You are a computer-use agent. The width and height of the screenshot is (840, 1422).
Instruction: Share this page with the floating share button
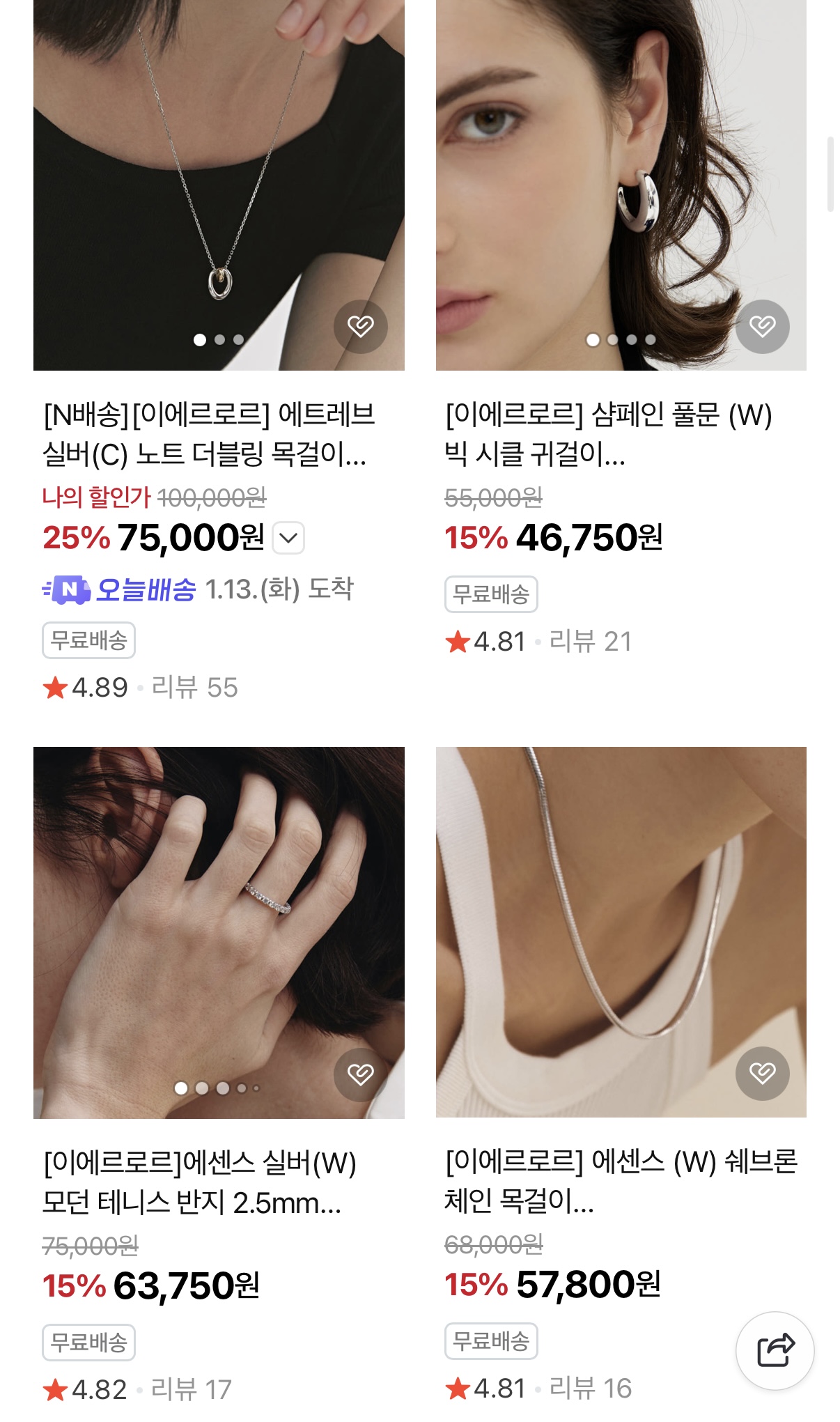coord(775,1350)
